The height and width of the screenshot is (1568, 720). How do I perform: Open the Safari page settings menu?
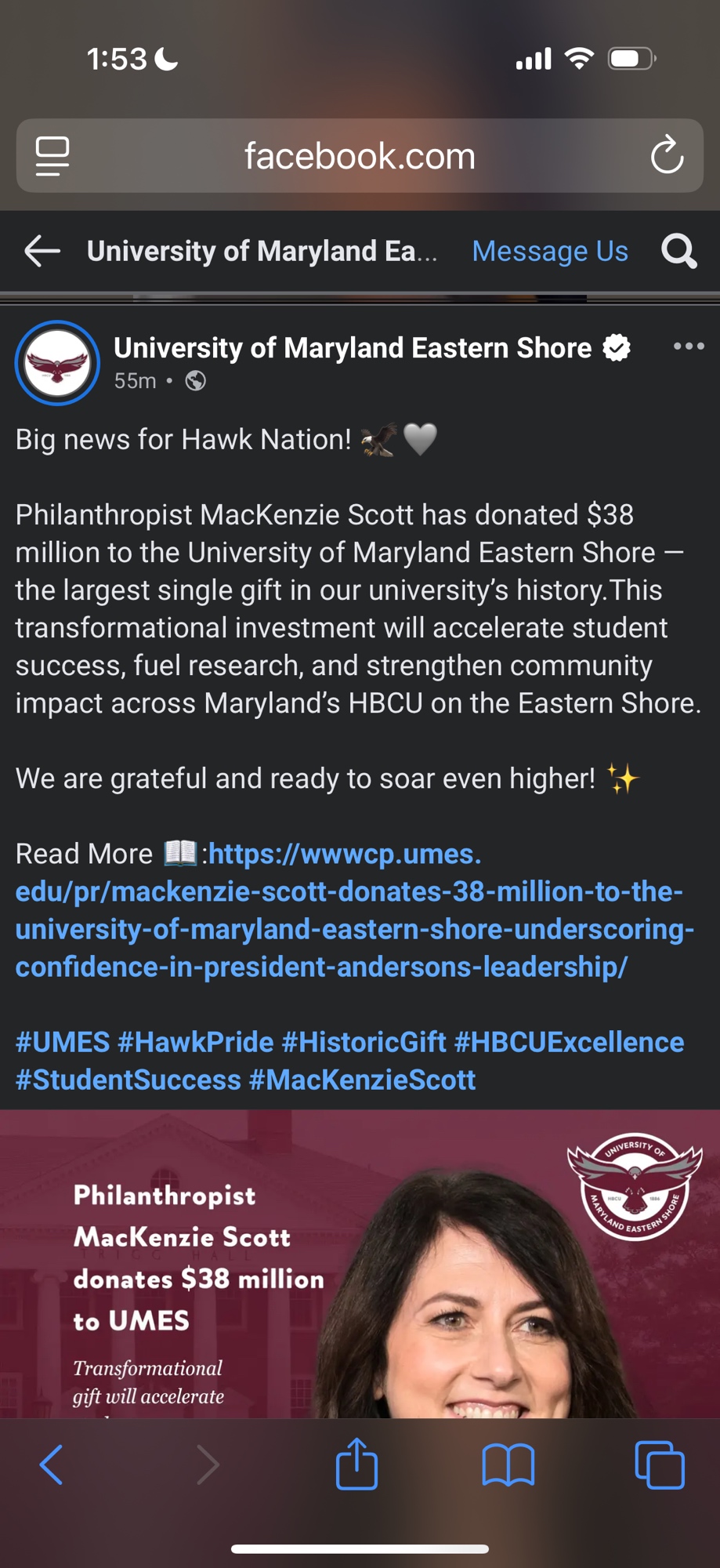coord(52,155)
